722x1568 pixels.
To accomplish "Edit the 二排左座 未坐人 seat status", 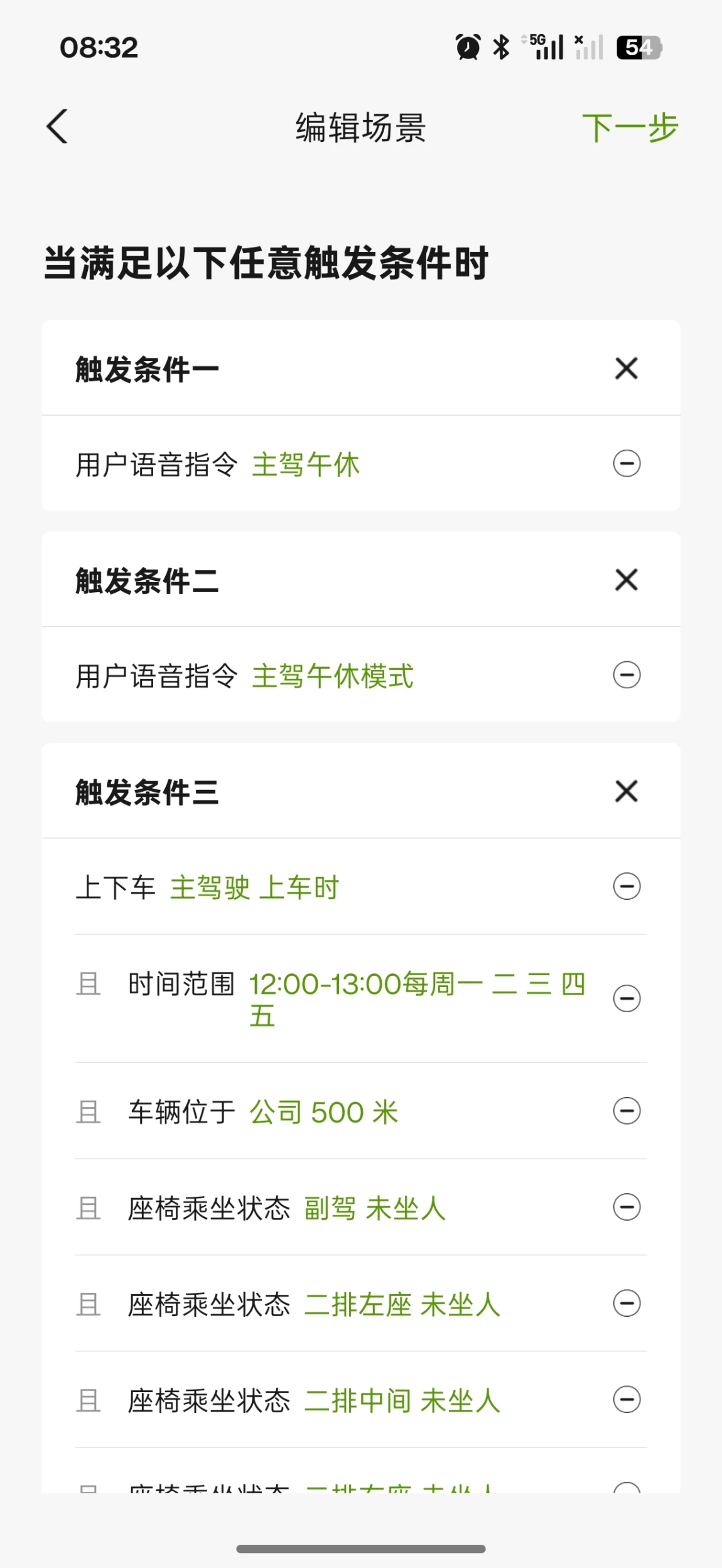I will pyautogui.click(x=402, y=1304).
